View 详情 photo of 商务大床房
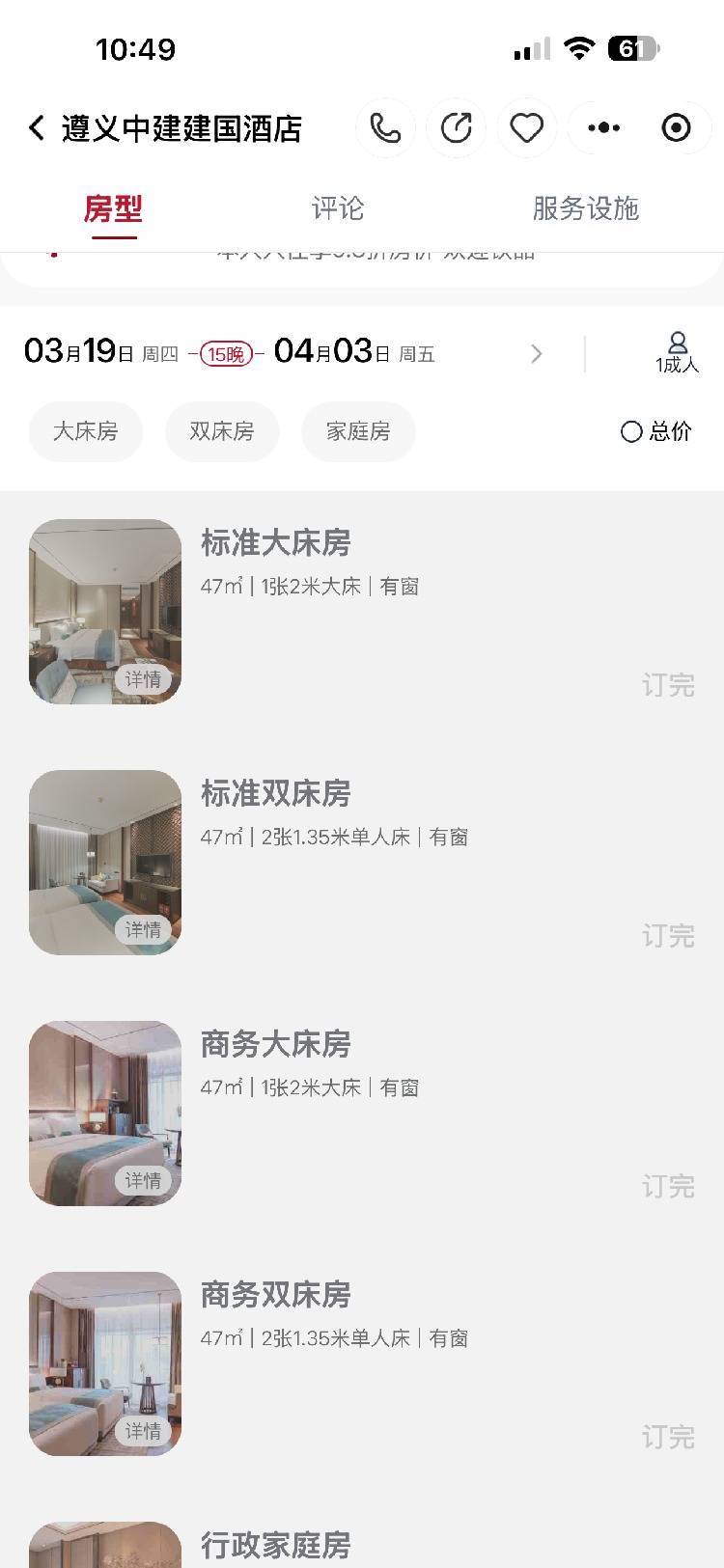The height and width of the screenshot is (1568, 724). 143,1181
